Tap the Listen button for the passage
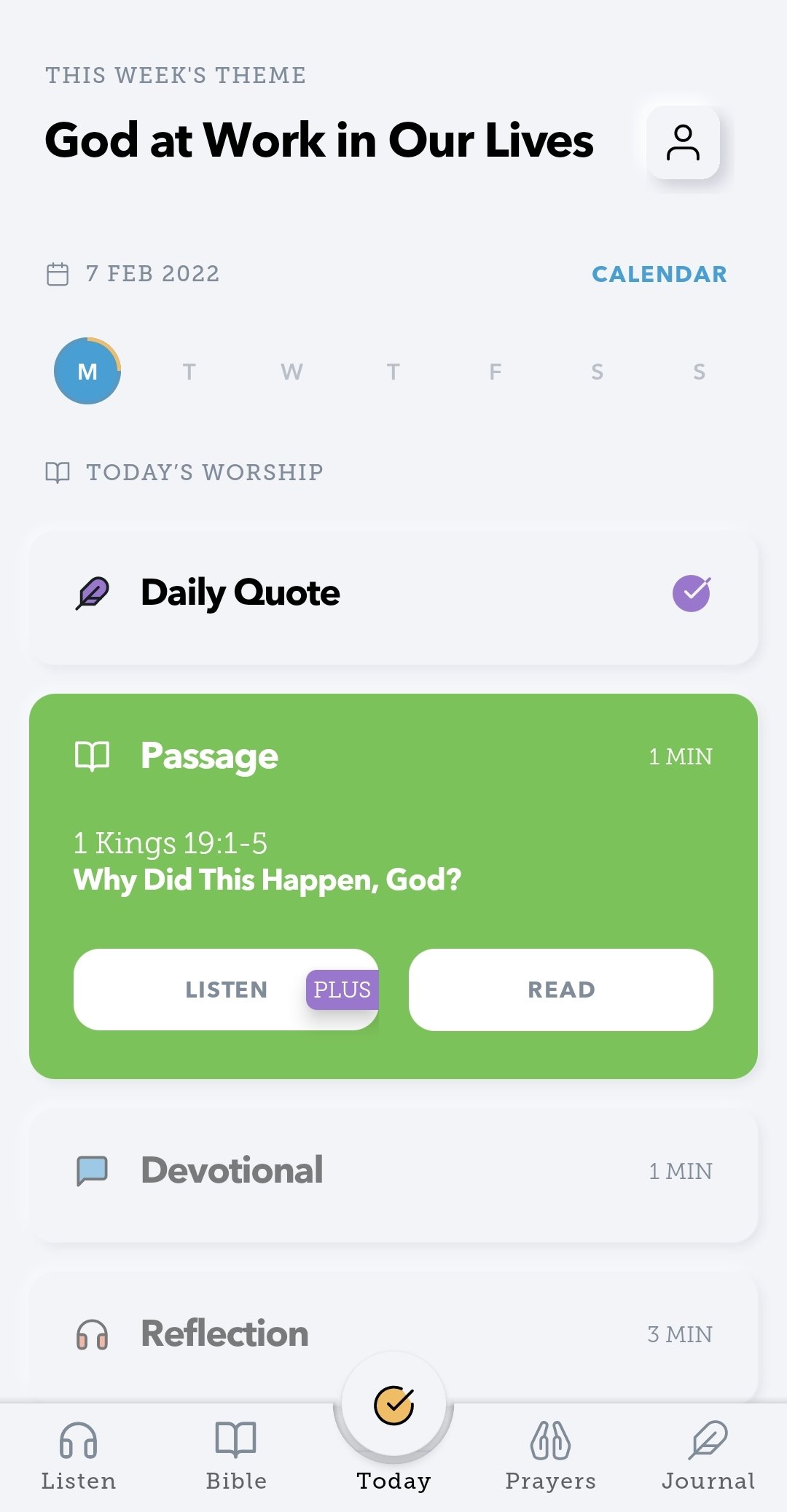The height and width of the screenshot is (1512, 787). coord(226,990)
